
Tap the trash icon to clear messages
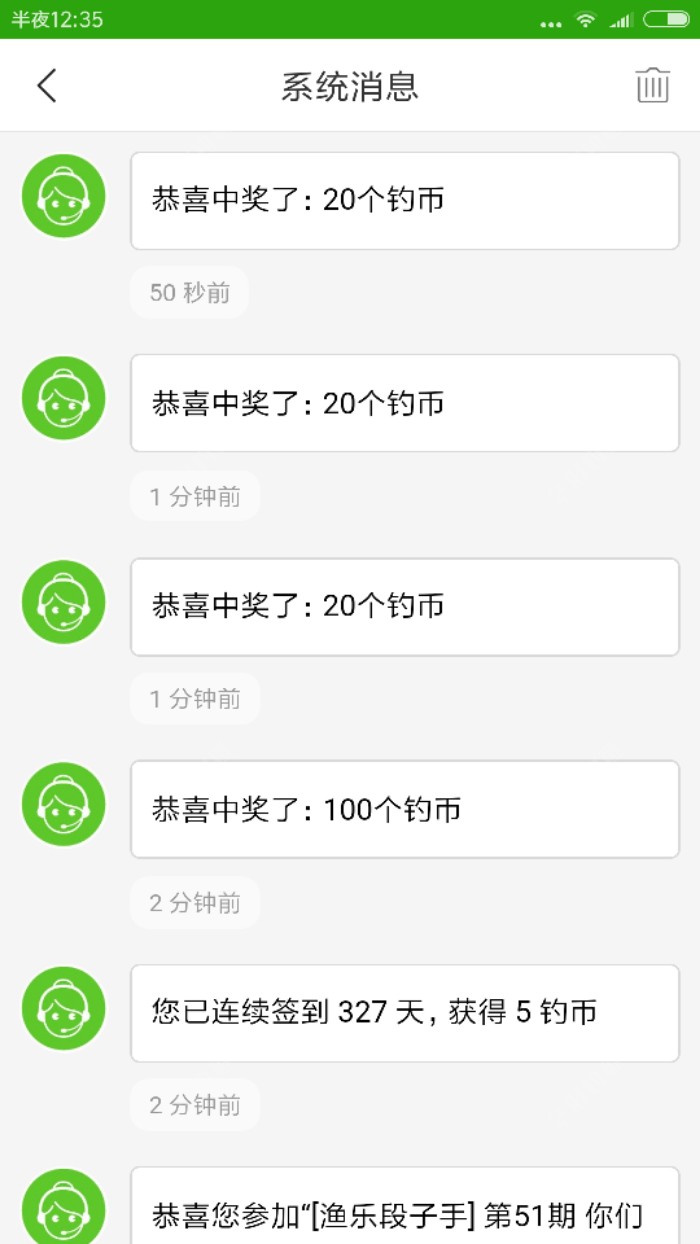click(652, 86)
